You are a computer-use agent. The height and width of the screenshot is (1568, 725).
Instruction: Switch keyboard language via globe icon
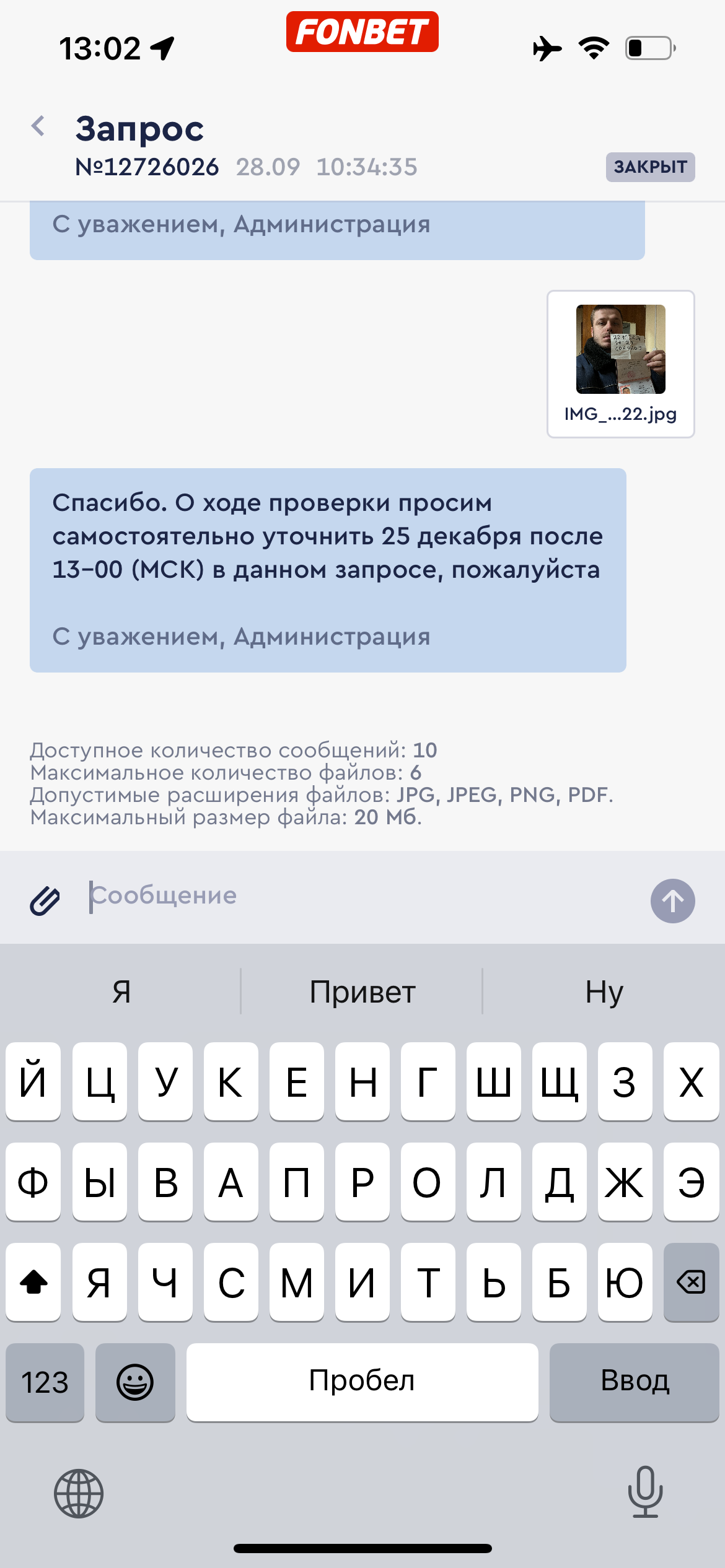[79, 1493]
